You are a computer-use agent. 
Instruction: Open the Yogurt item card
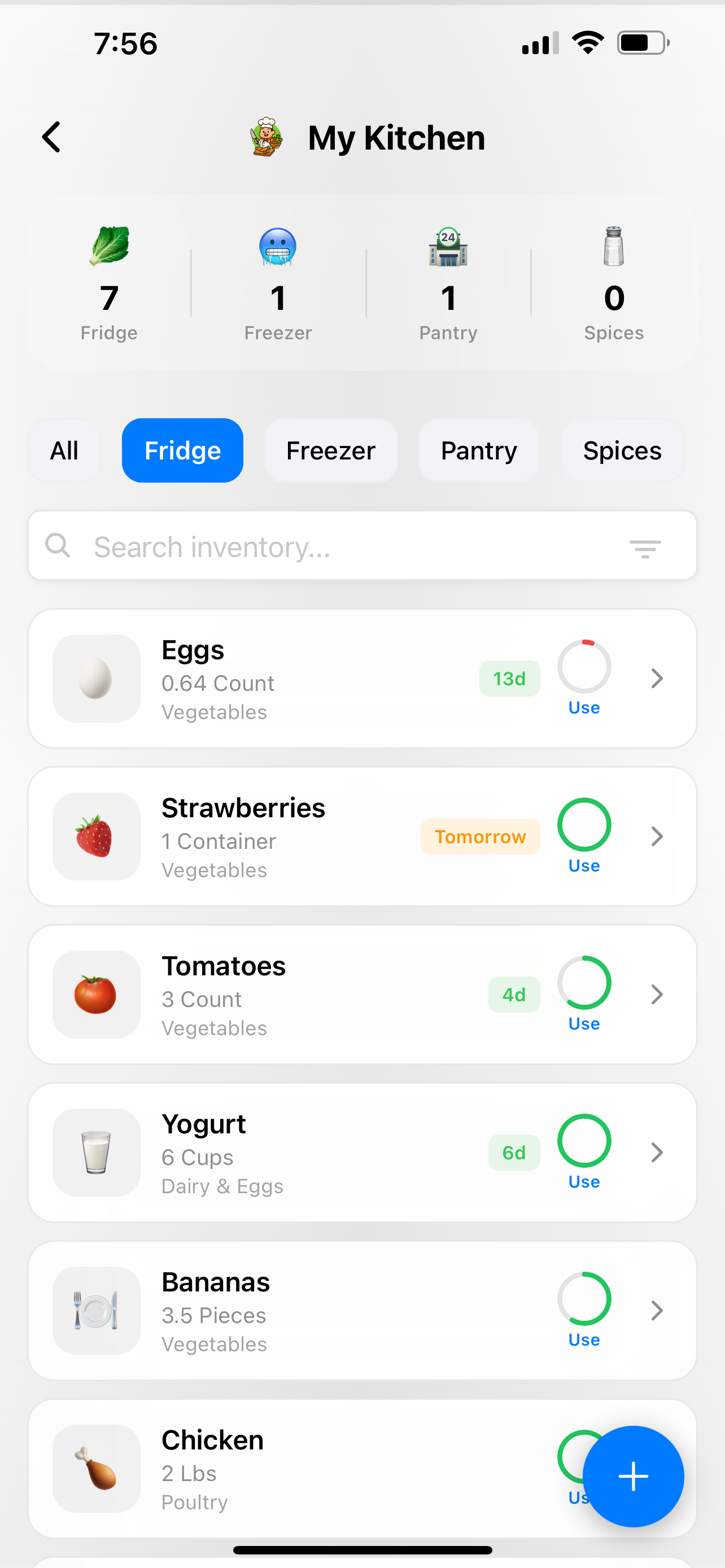coord(304,1152)
